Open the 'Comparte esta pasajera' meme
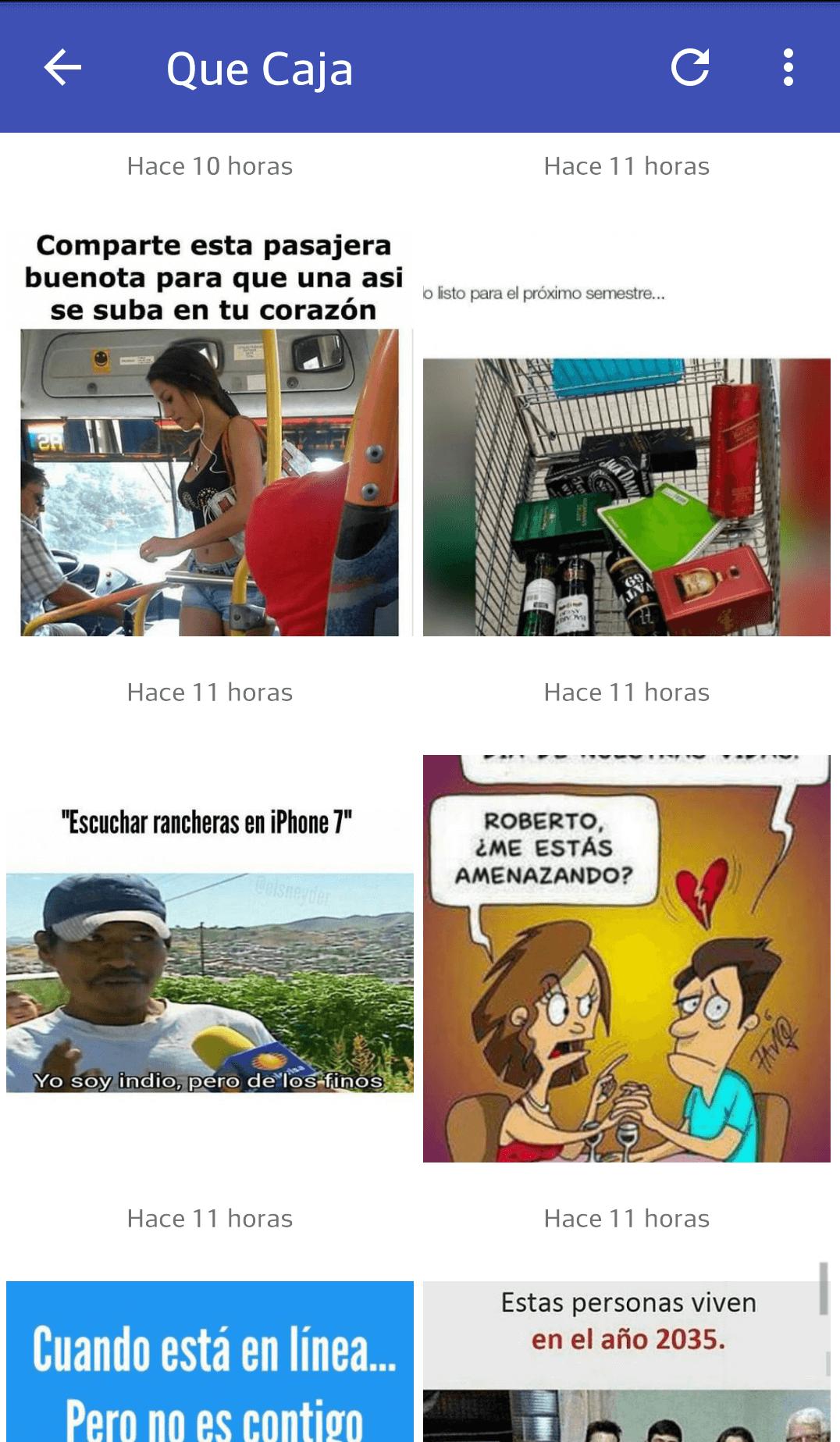The image size is (840, 1442). click(209, 433)
